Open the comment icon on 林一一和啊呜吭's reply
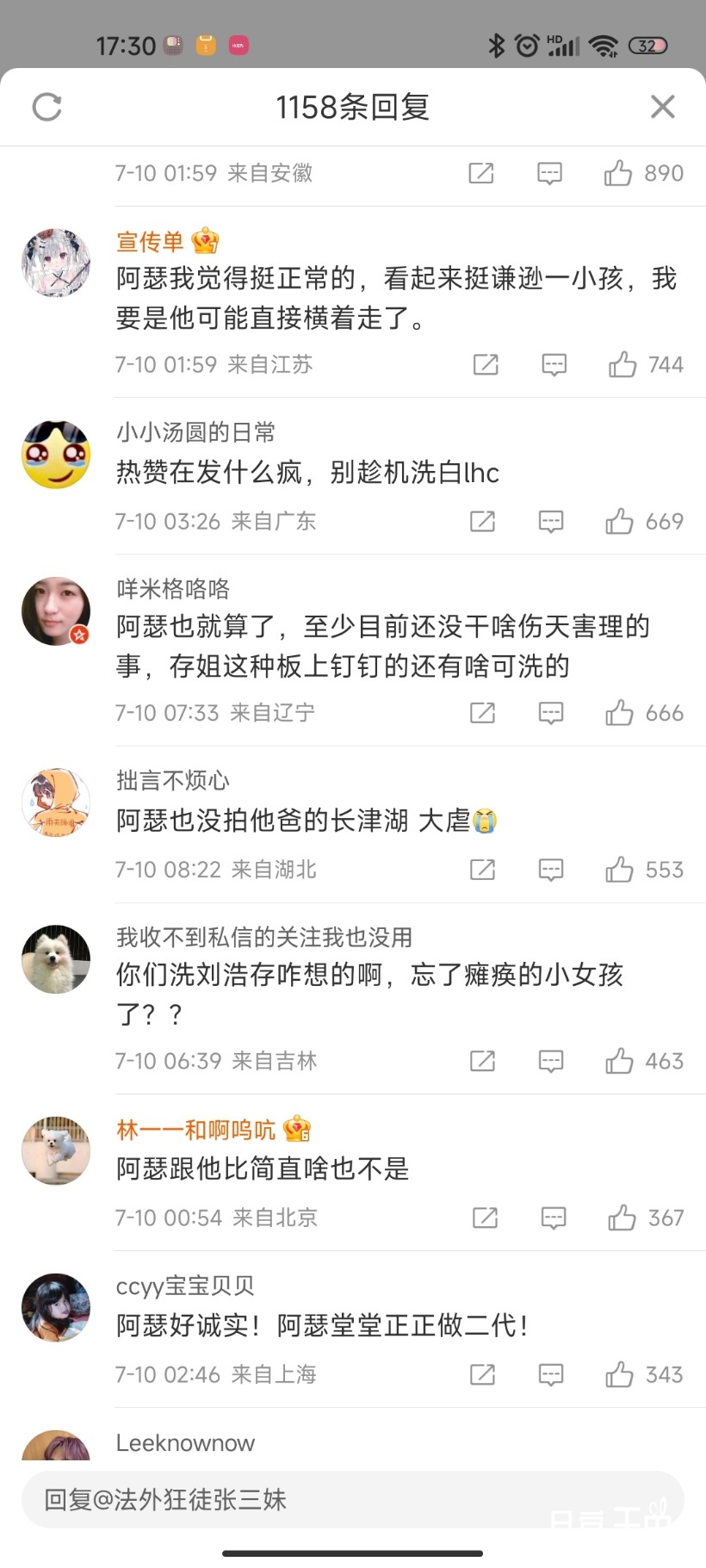Viewport: 706px width, 1568px height. click(554, 1218)
